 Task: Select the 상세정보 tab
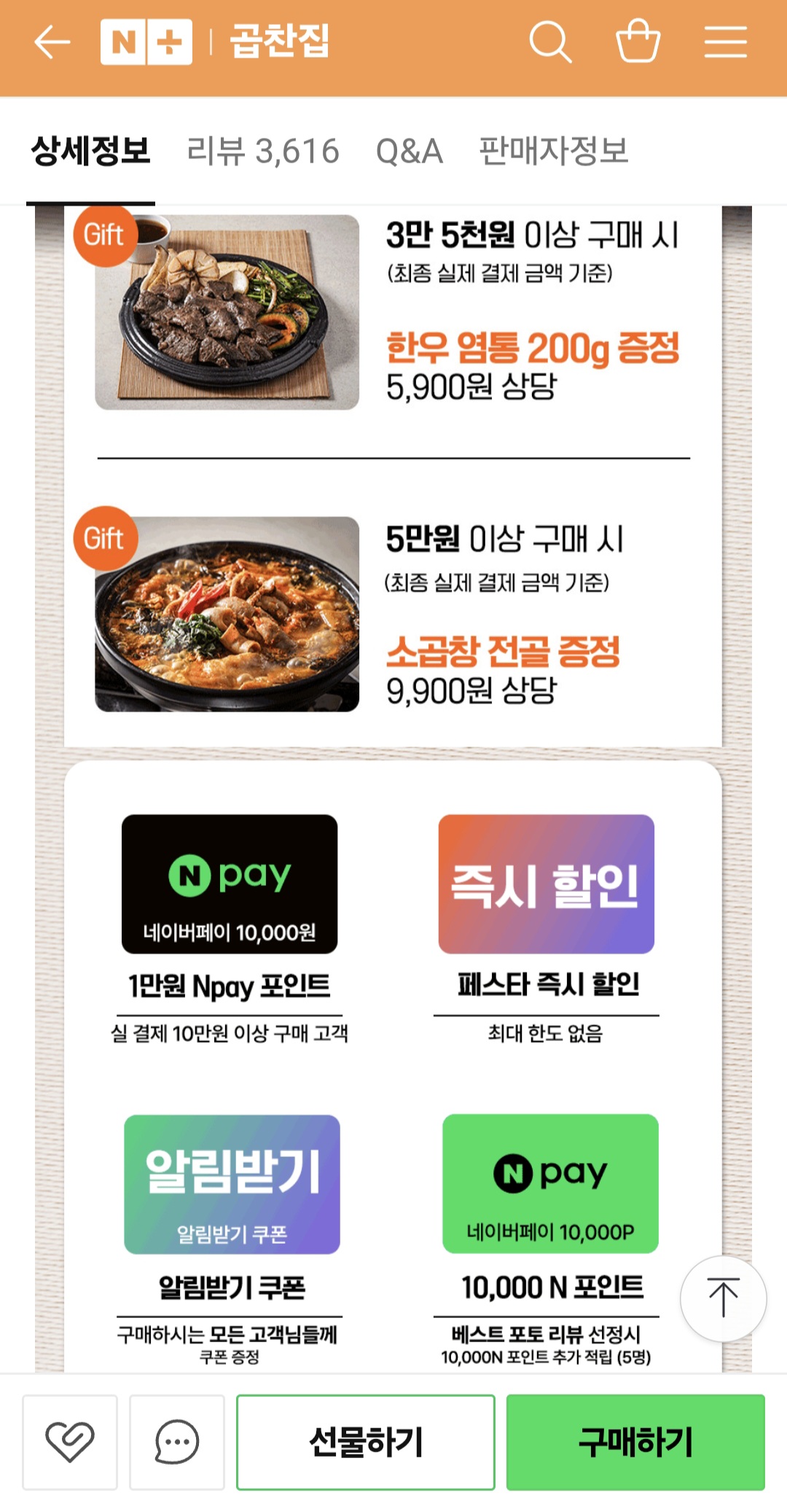point(90,152)
